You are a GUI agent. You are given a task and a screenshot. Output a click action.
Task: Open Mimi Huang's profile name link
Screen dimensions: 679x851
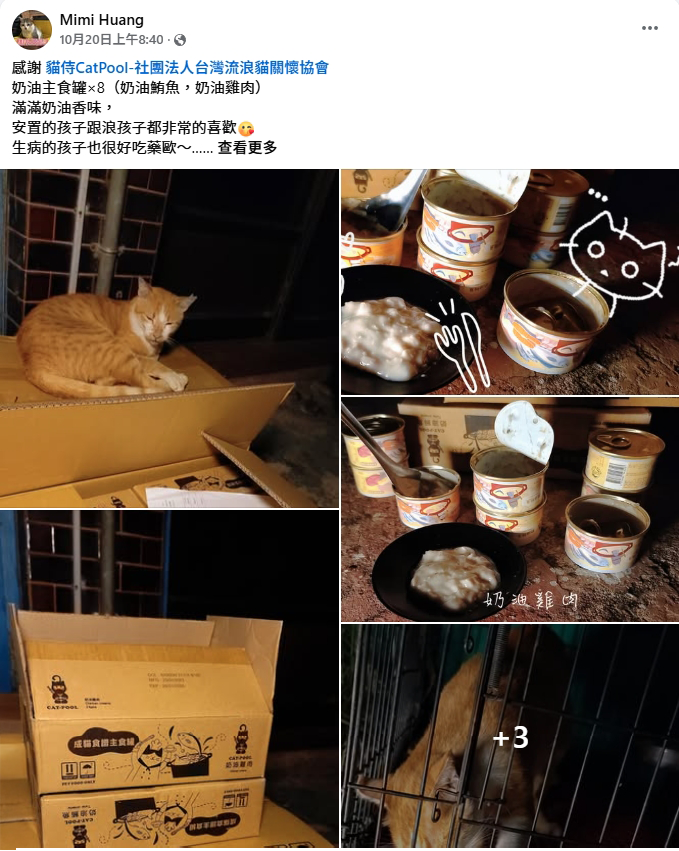pos(102,19)
